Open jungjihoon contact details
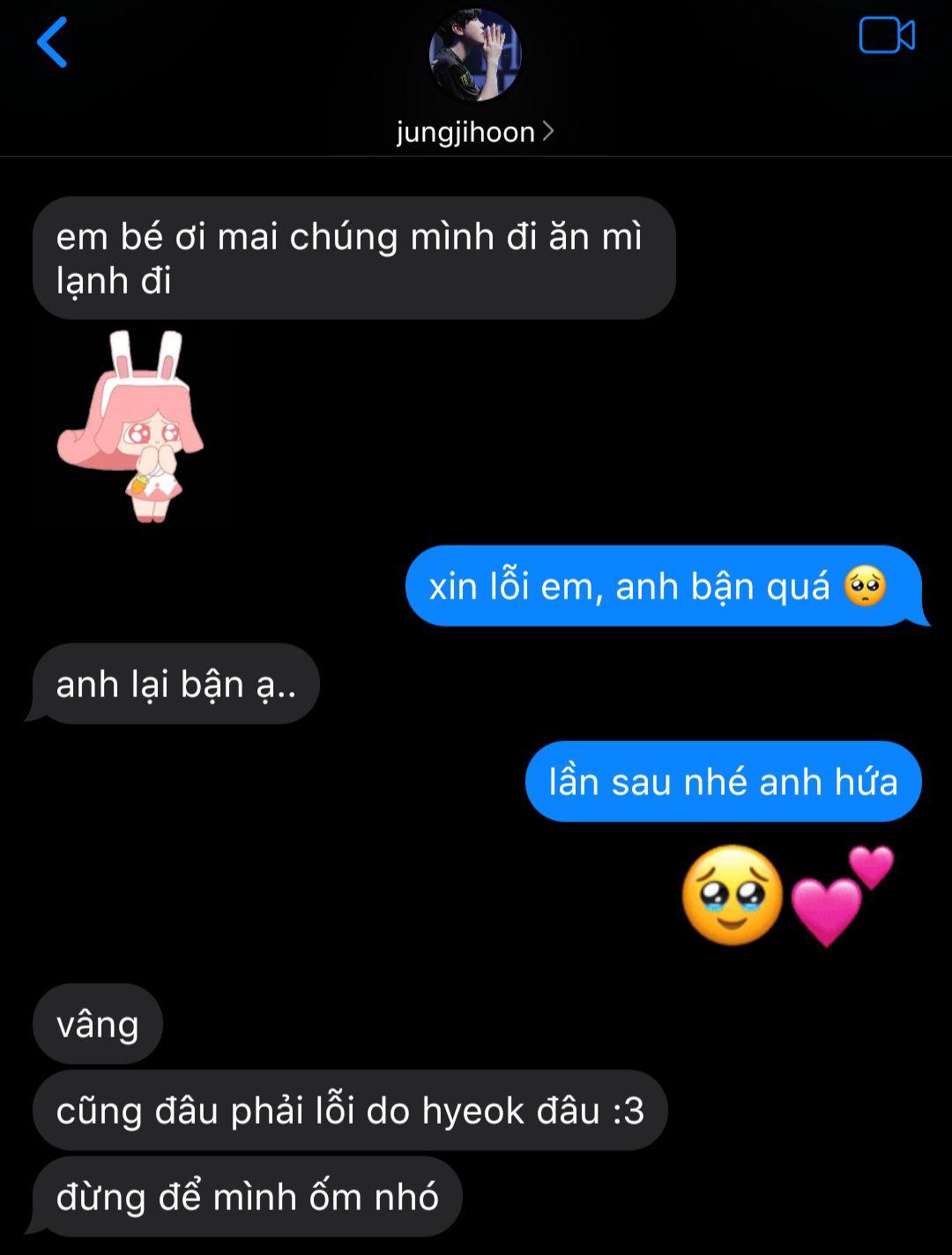Viewport: 952px width, 1255px height. (x=474, y=132)
